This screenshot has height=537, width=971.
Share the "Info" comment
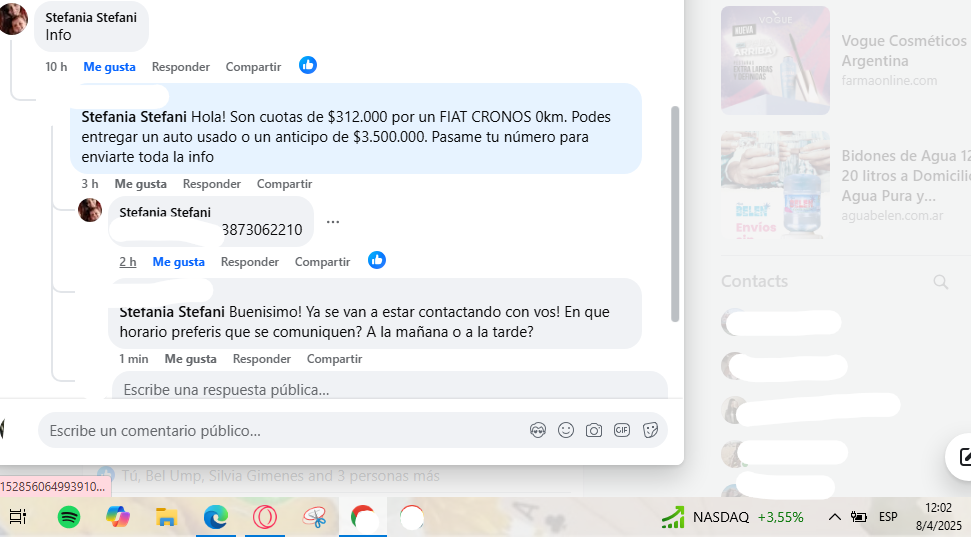(253, 67)
